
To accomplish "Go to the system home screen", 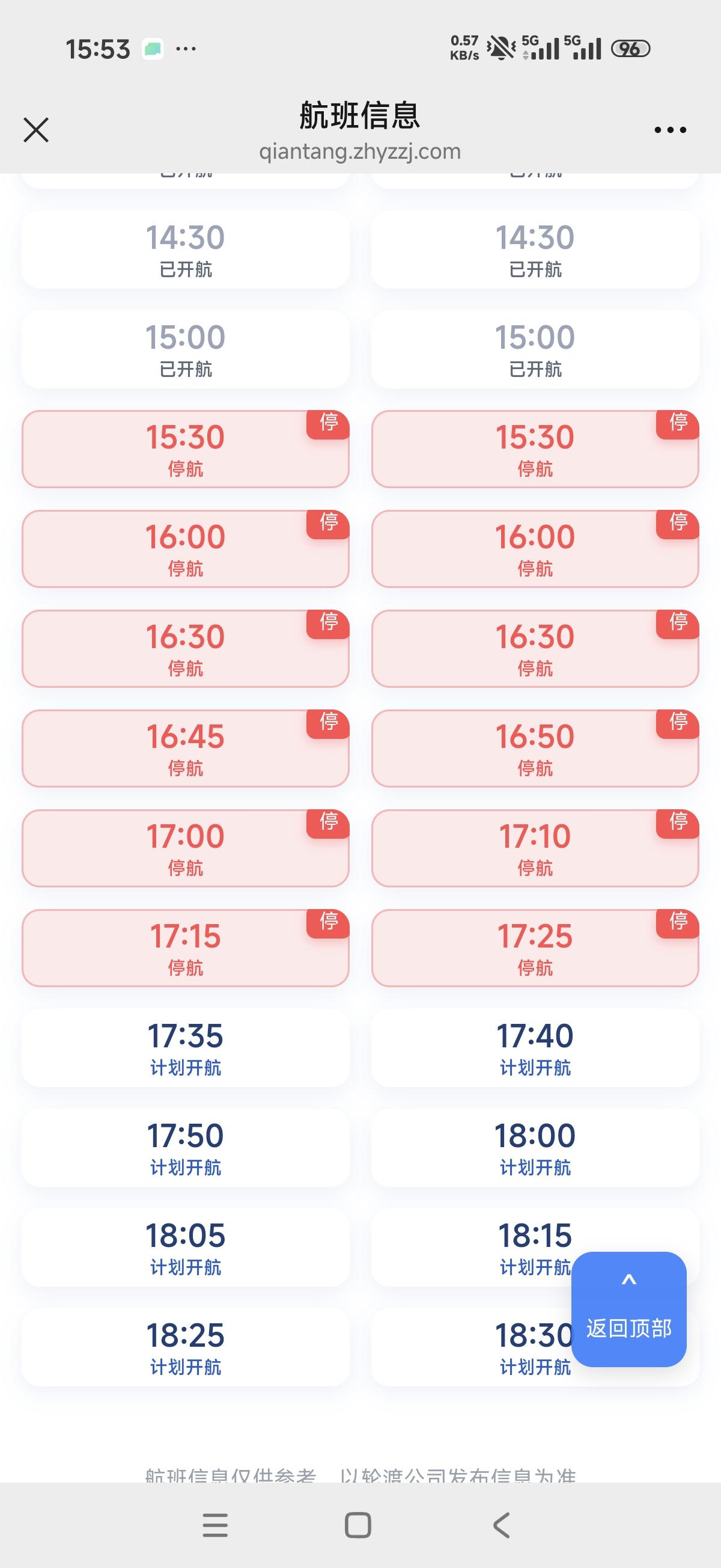I will pos(357,1525).
